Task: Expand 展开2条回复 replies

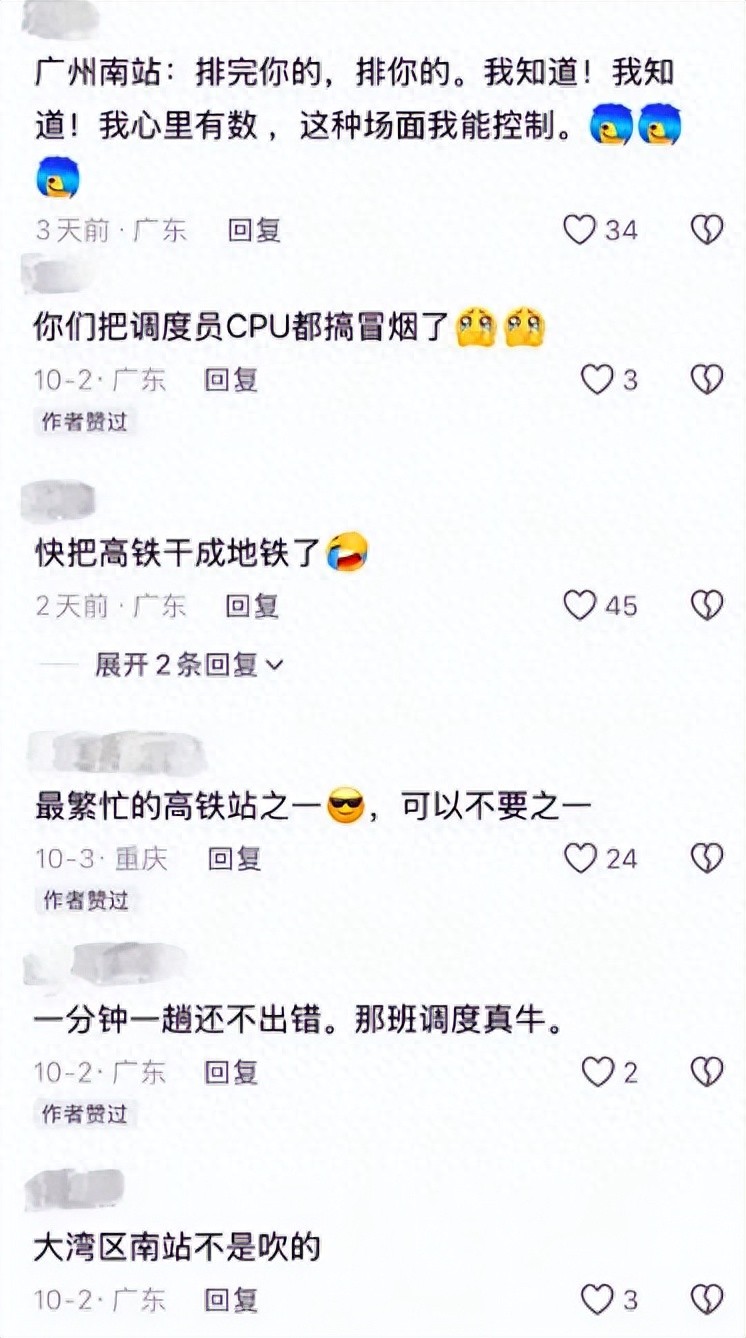Action: tap(188, 664)
